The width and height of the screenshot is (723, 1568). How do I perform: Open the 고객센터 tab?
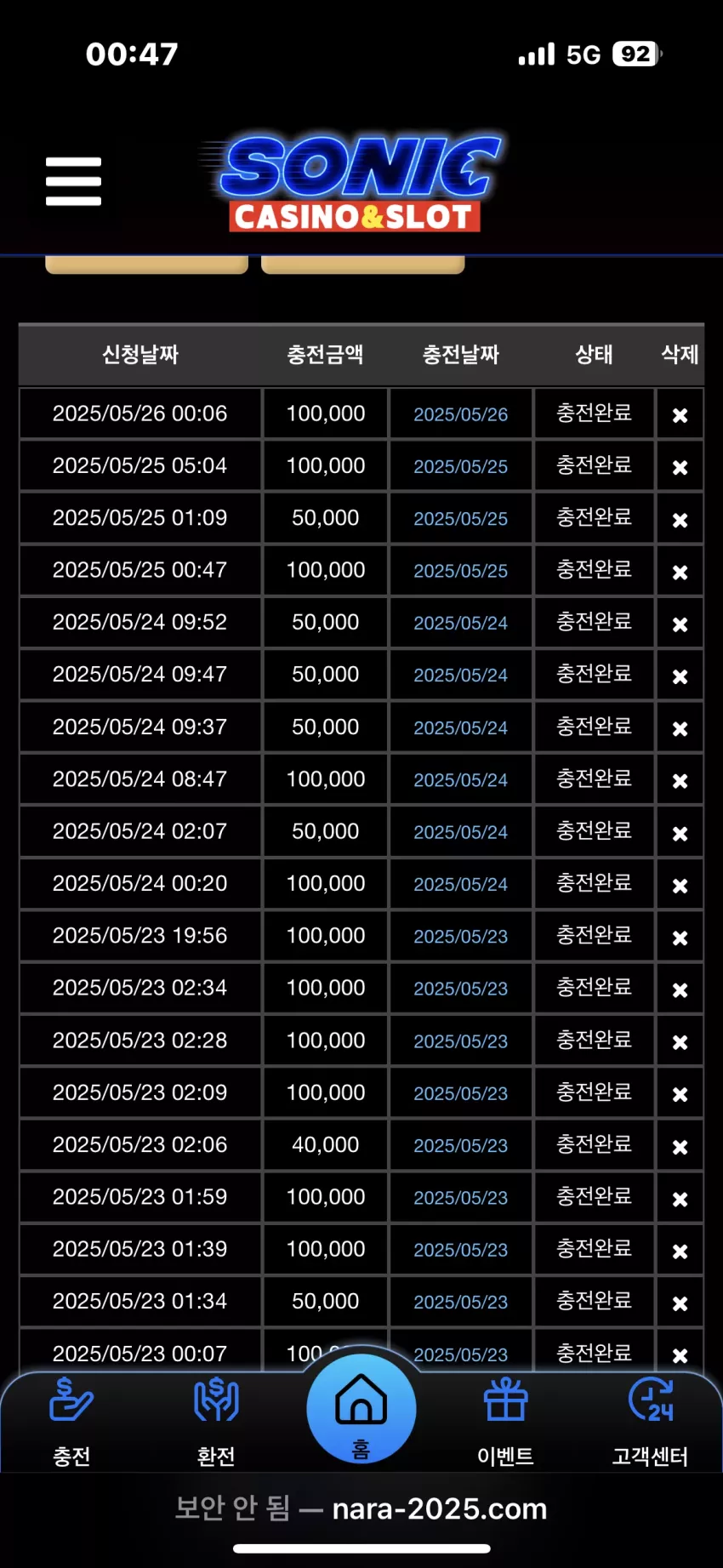coord(650,1422)
